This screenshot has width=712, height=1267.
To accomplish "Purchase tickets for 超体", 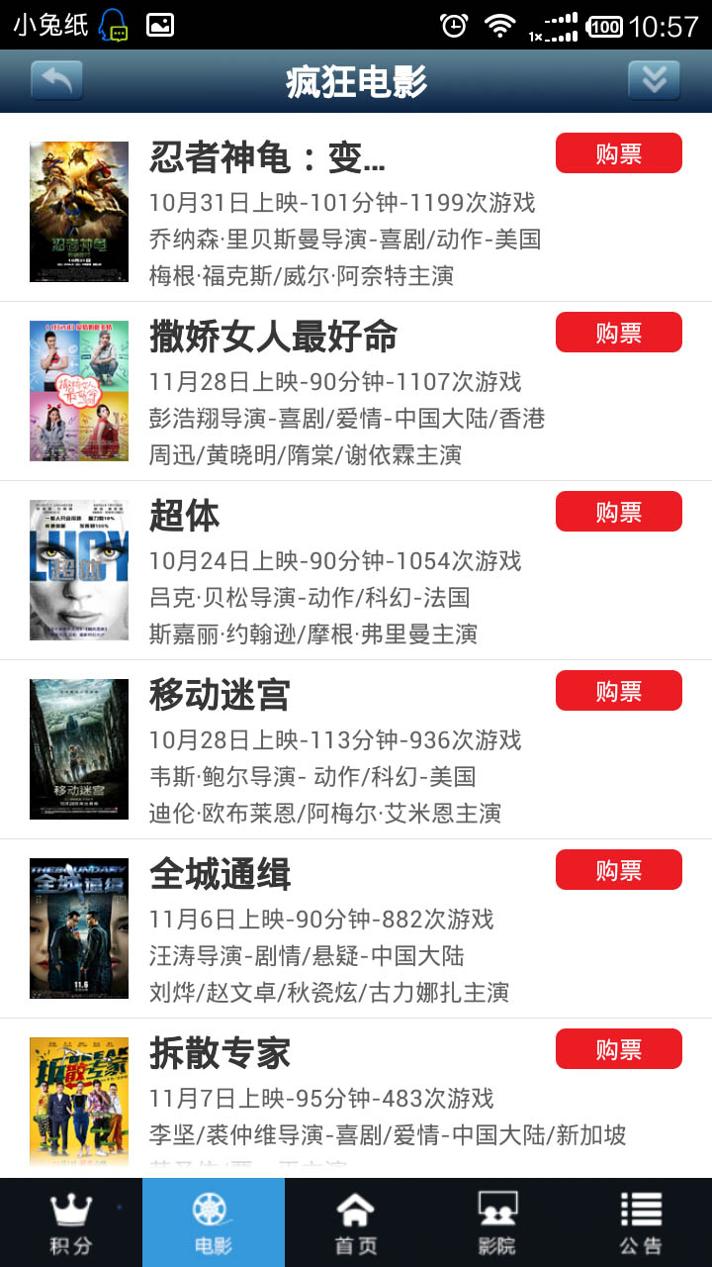I will [x=618, y=512].
